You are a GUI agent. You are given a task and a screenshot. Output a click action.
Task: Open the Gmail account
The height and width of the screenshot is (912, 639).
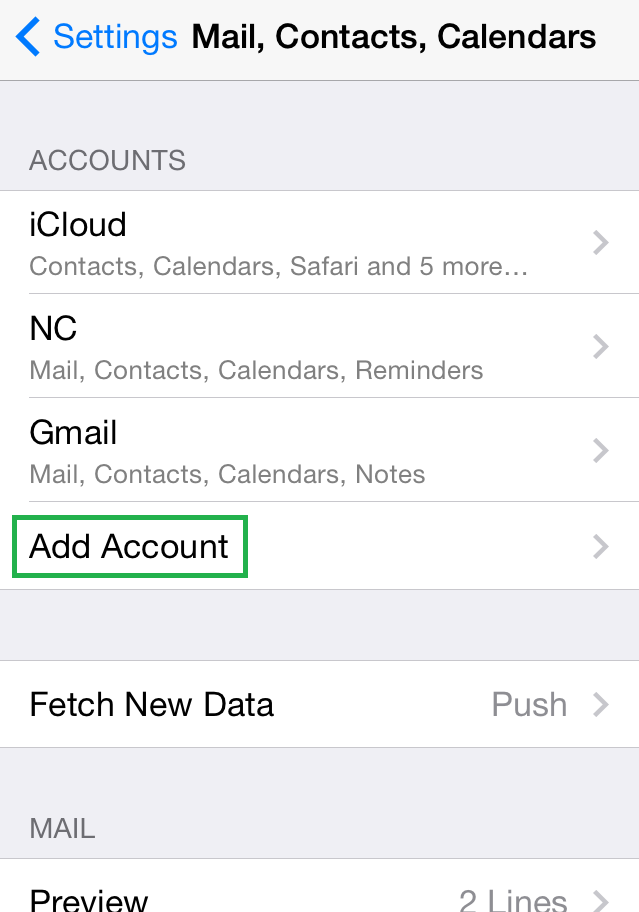pyautogui.click(x=319, y=450)
